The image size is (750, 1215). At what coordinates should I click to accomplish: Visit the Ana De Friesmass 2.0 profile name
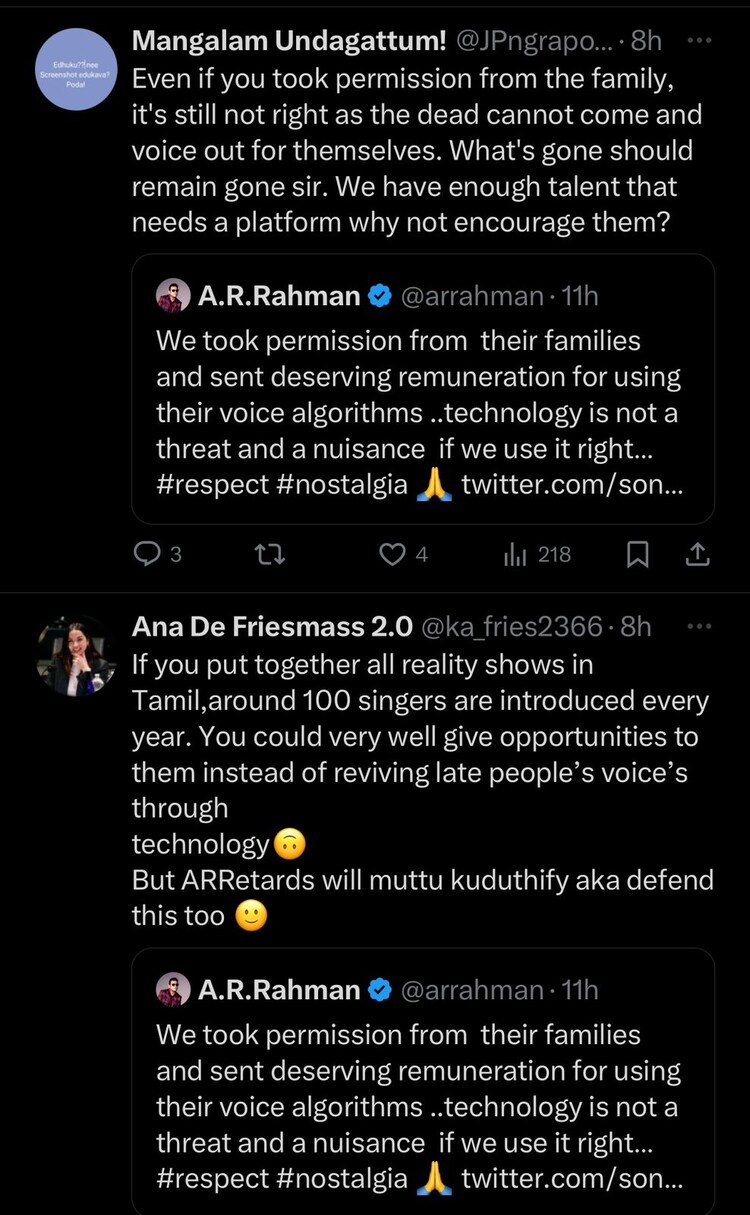[x=272, y=626]
